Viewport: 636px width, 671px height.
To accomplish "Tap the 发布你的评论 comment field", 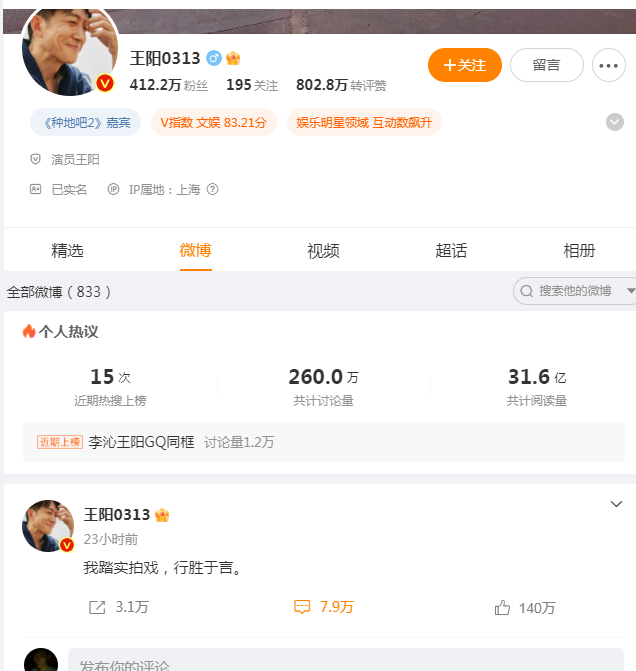I will pos(350,665).
